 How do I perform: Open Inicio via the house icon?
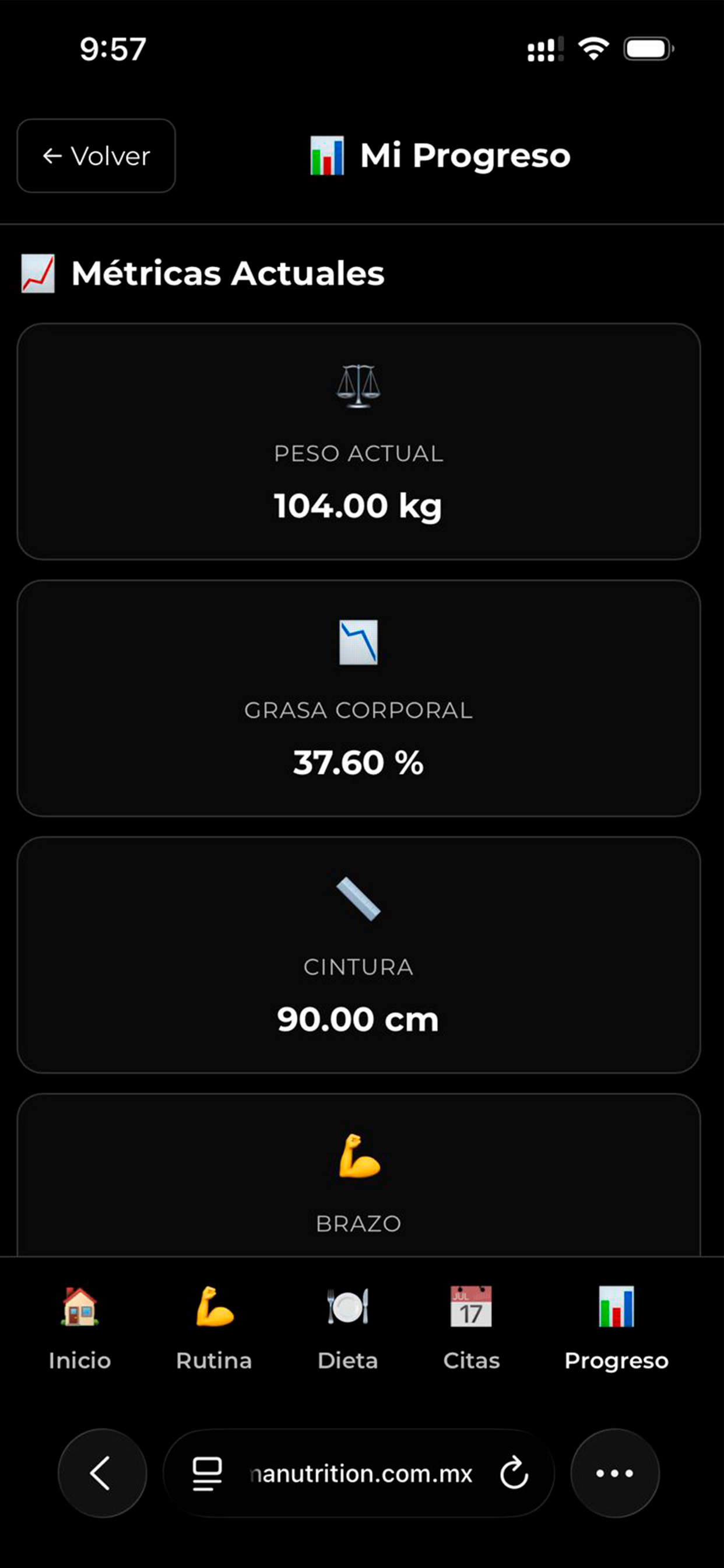[79, 1306]
